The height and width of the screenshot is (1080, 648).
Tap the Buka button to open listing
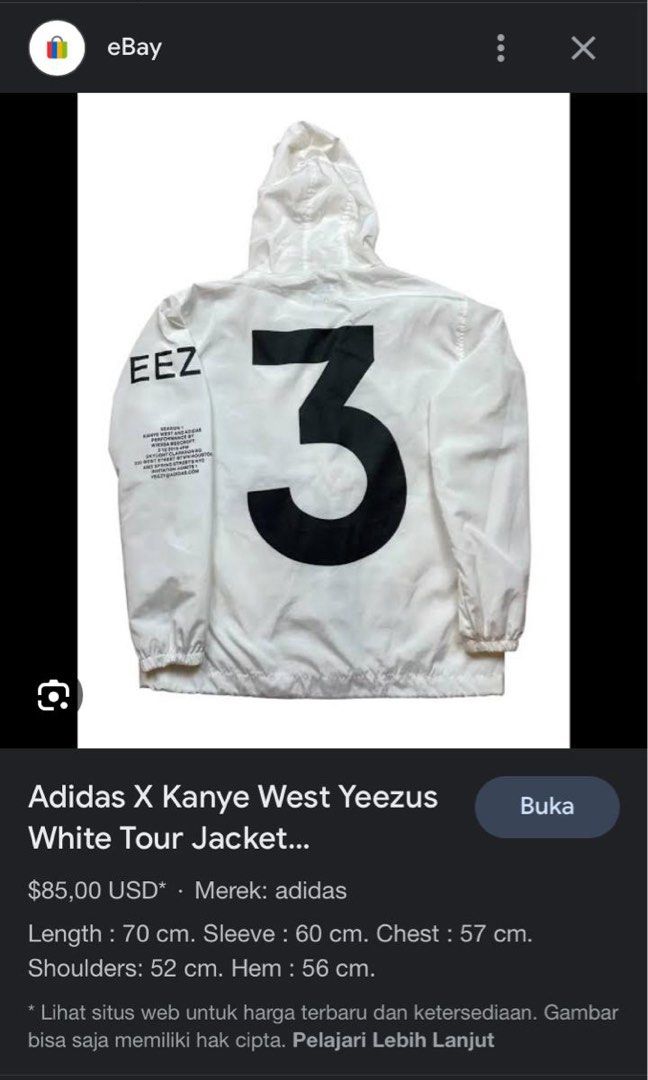(x=546, y=806)
